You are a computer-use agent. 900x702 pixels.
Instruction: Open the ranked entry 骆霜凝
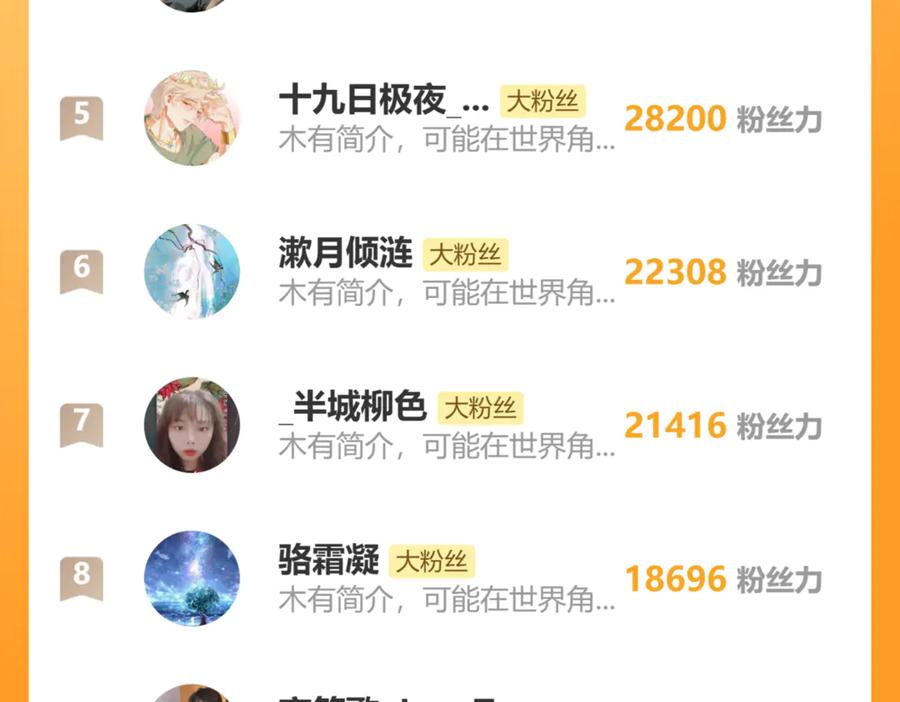pos(329,561)
